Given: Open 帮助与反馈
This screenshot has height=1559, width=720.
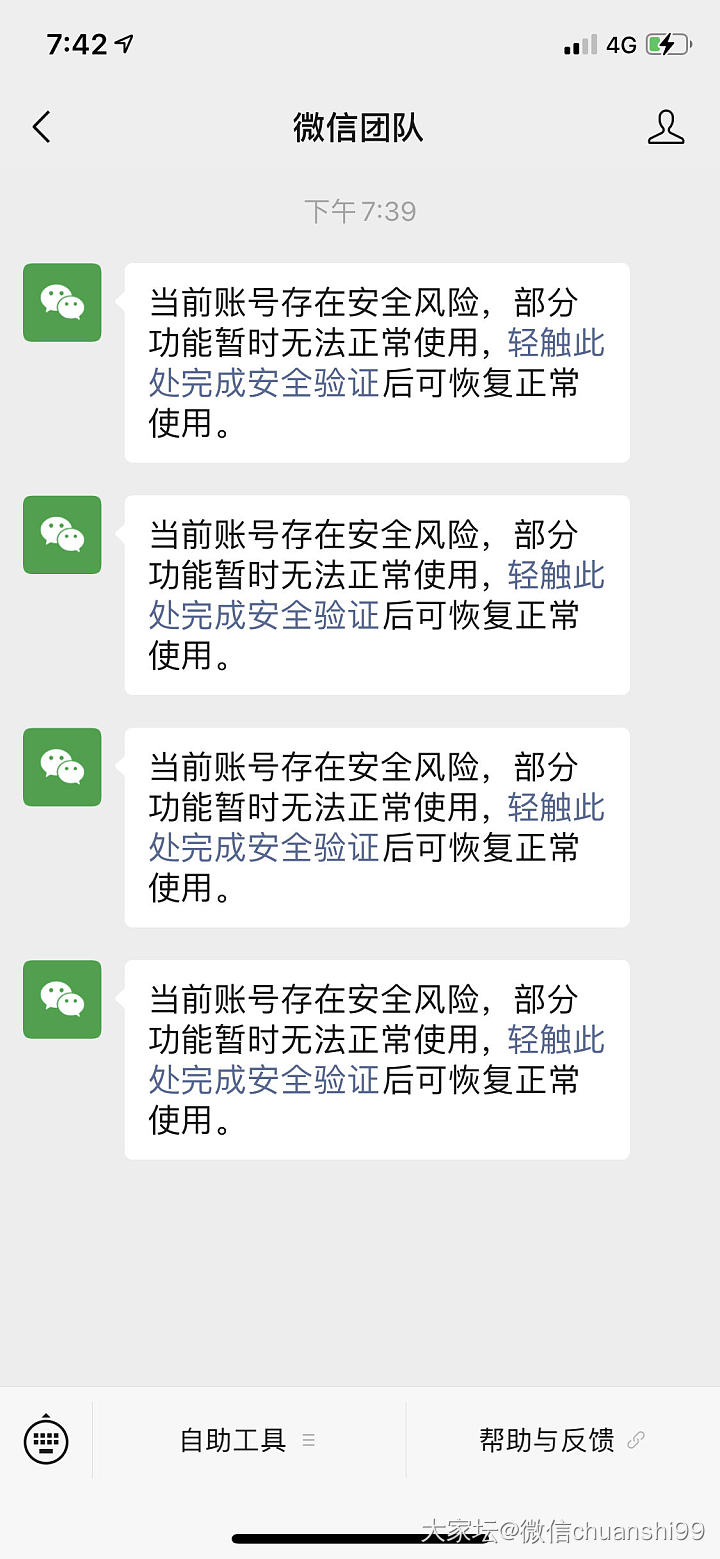Looking at the screenshot, I should tap(561, 1440).
